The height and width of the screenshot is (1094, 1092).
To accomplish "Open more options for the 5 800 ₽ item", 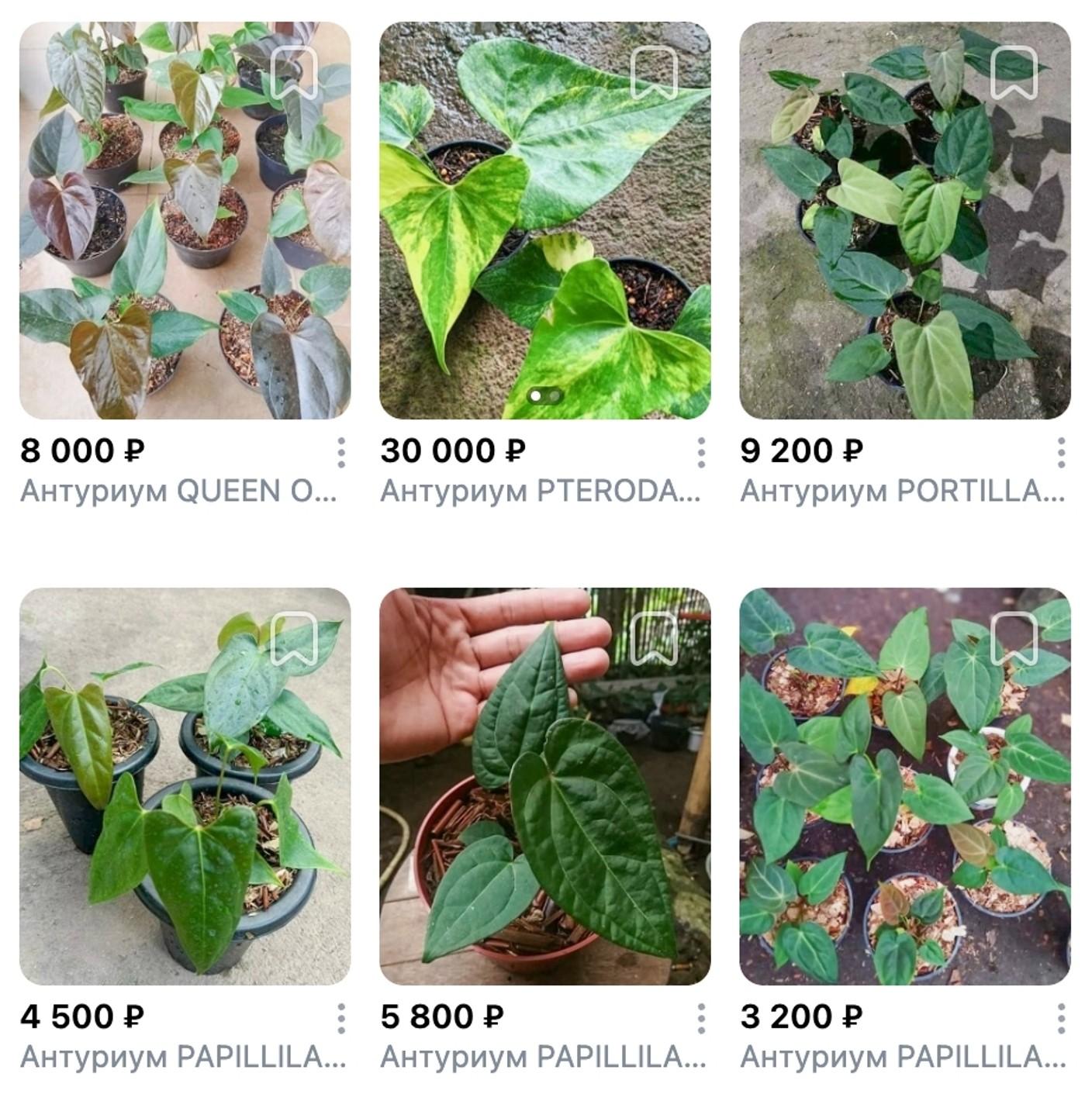I will [x=701, y=1019].
